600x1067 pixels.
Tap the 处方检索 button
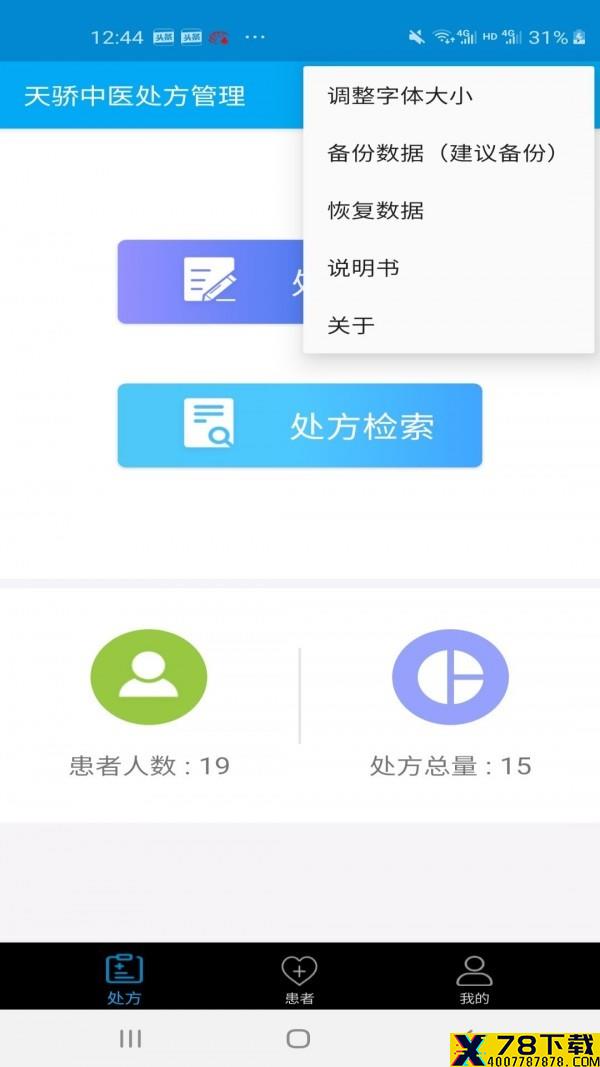click(300, 426)
